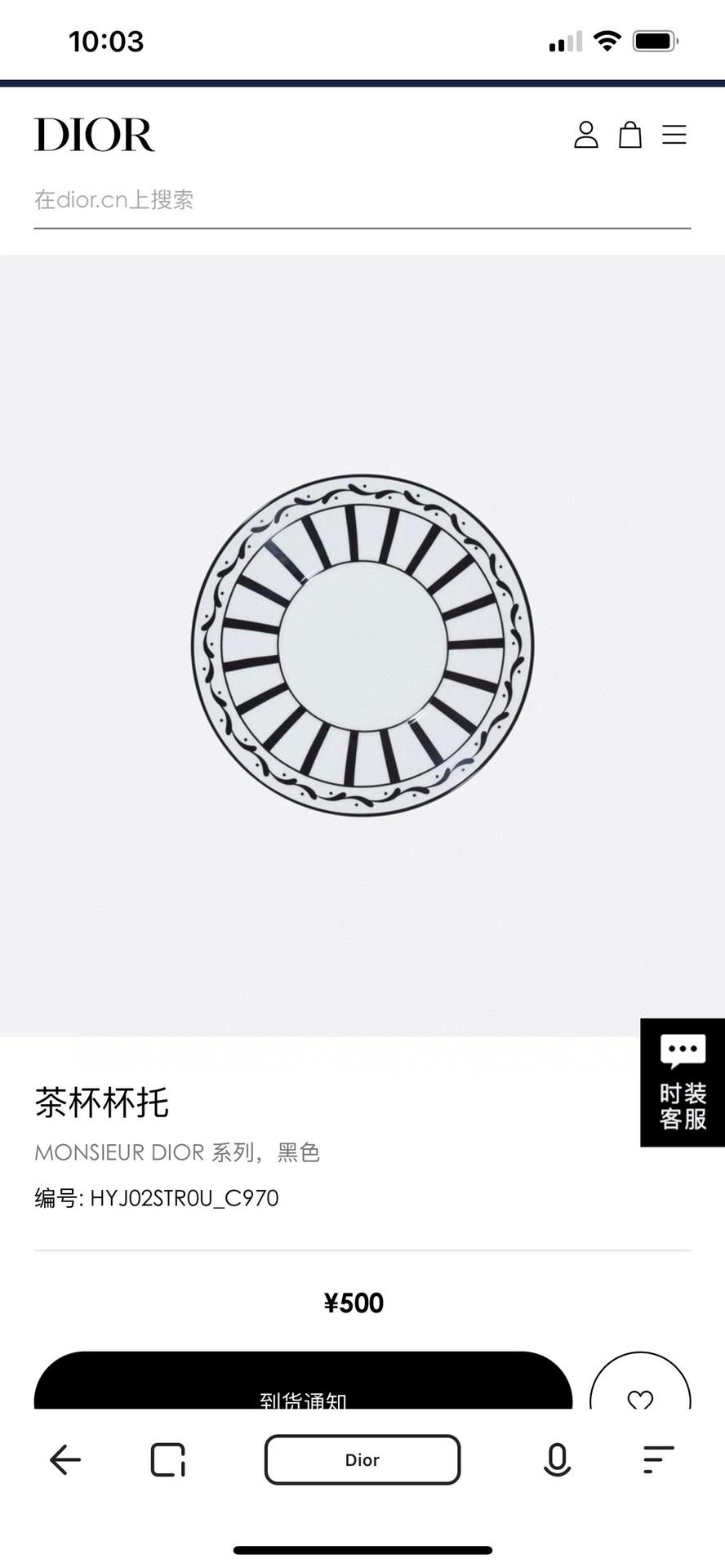This screenshot has width=725, height=1568.
Task: Open the browser menu icon
Action: pos(658,1459)
